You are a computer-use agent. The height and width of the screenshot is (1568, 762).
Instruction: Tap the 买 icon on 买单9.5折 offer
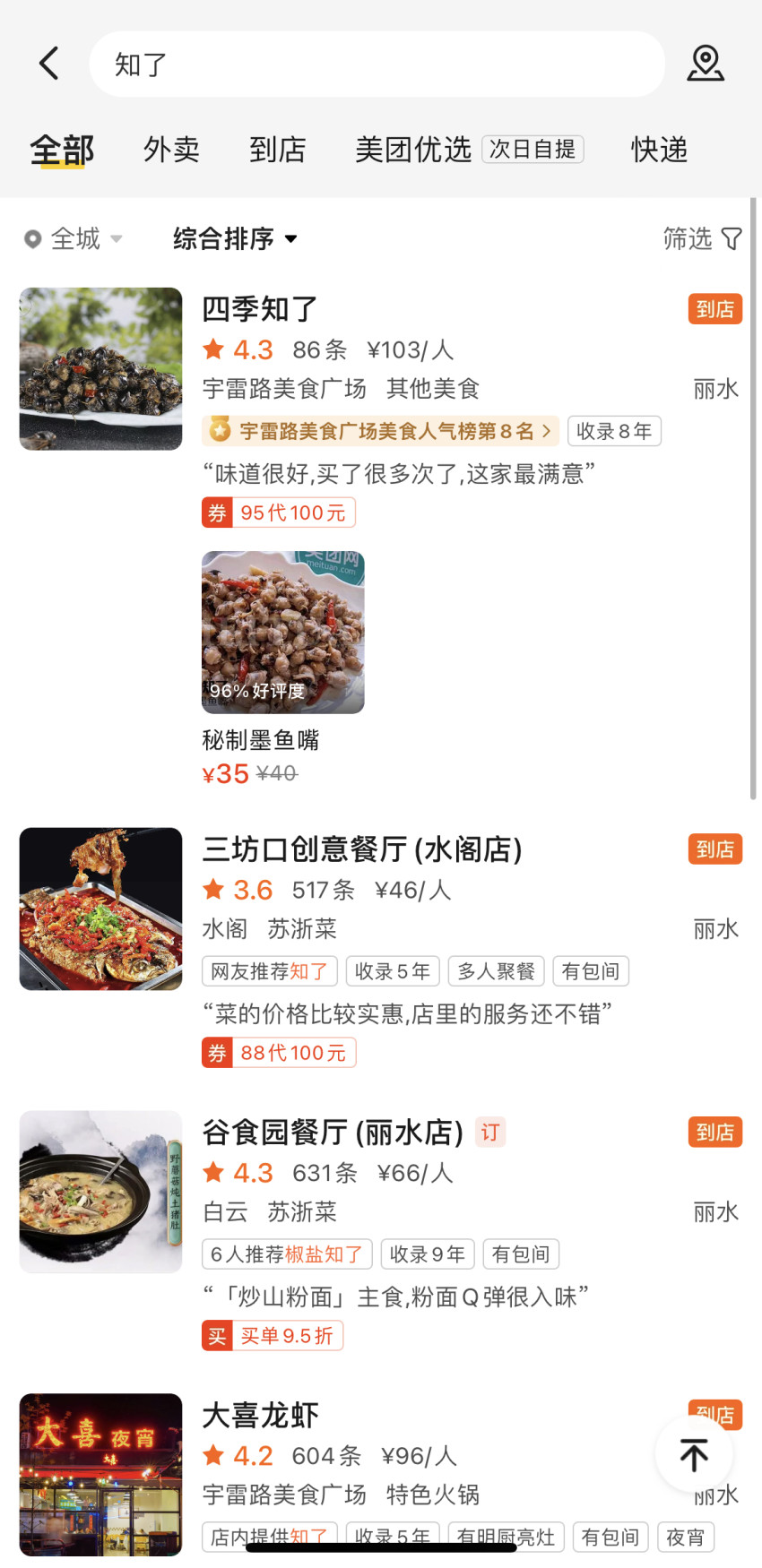pyautogui.click(x=216, y=1335)
